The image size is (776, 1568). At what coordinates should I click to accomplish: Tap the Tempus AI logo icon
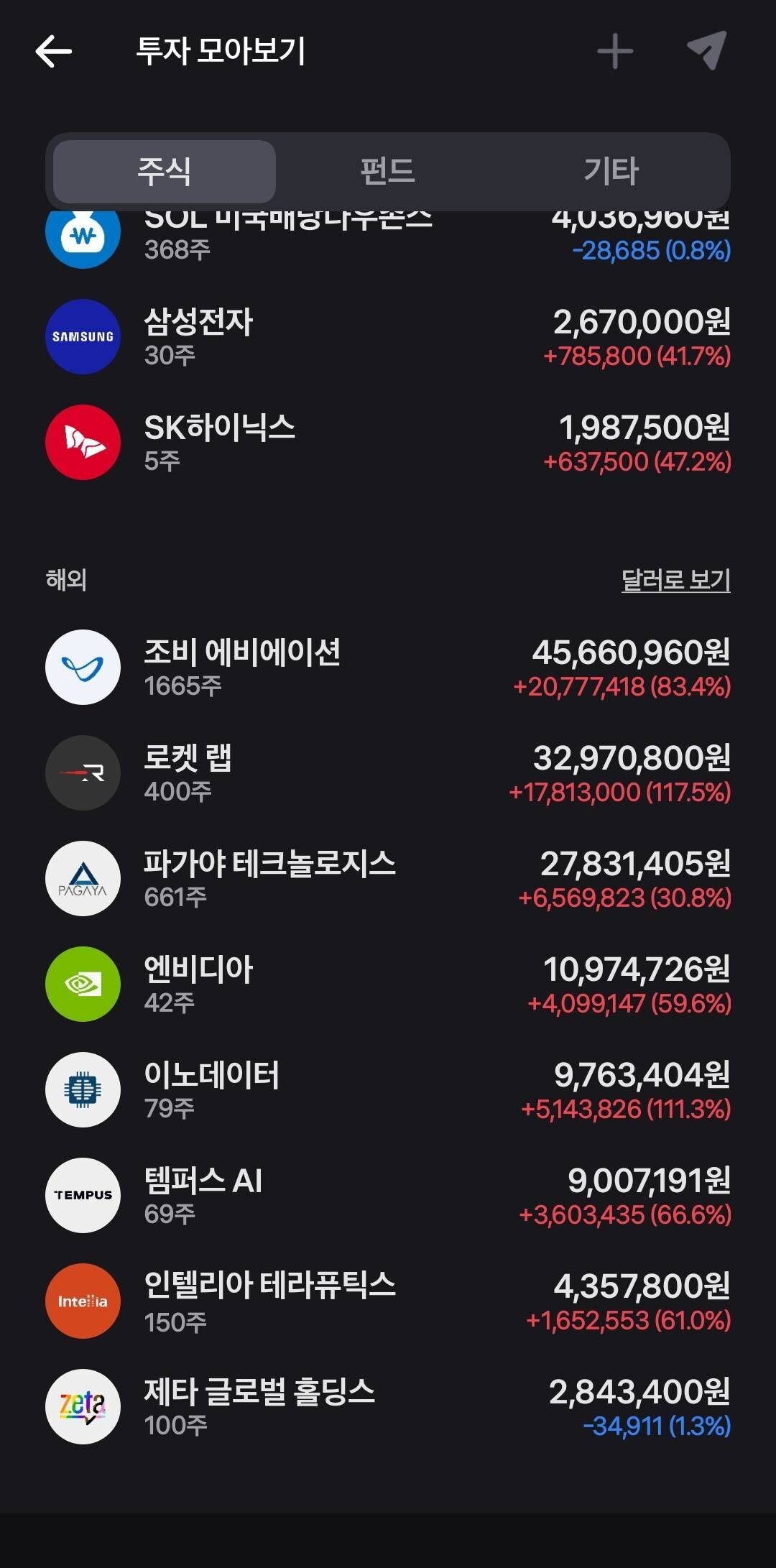click(x=82, y=1196)
